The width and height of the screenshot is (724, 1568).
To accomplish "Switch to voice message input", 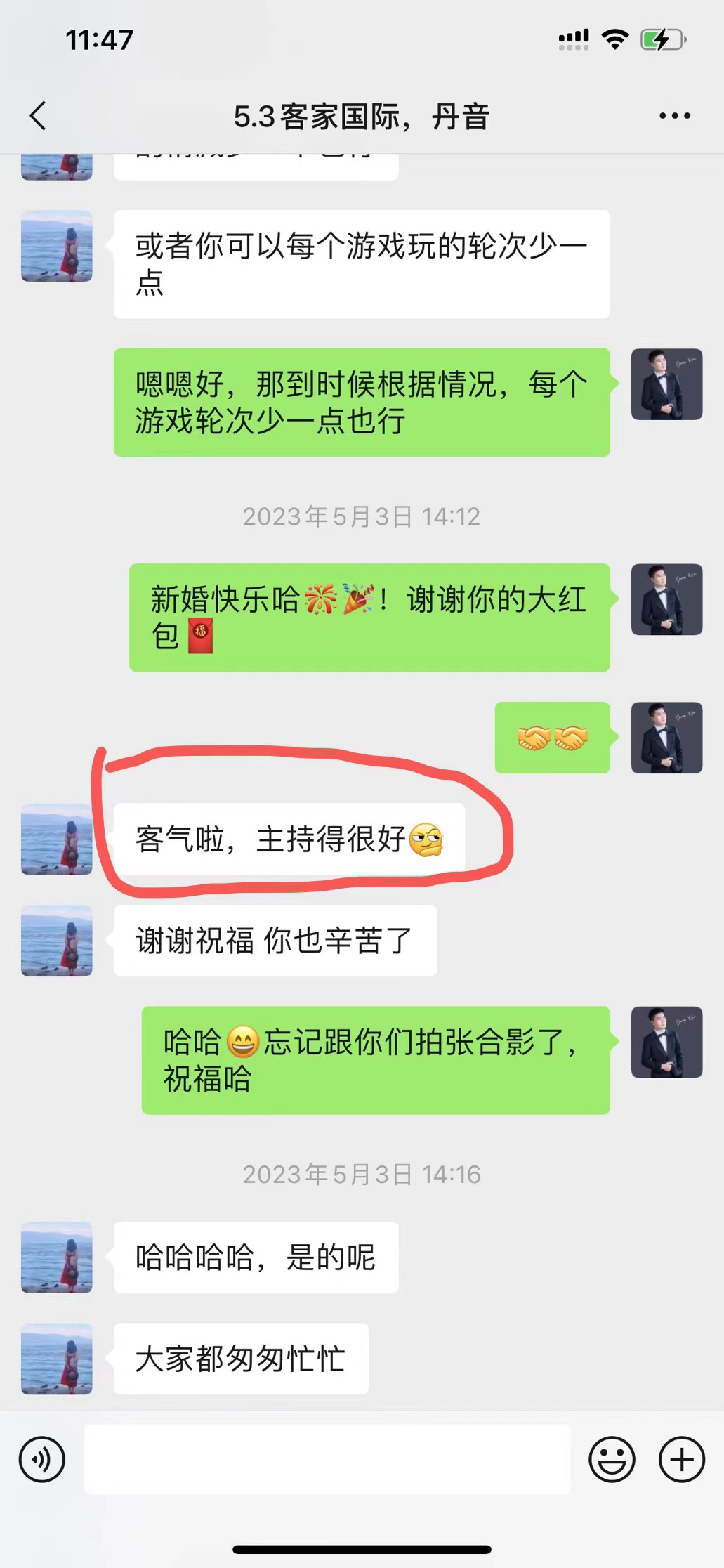I will [42, 1459].
